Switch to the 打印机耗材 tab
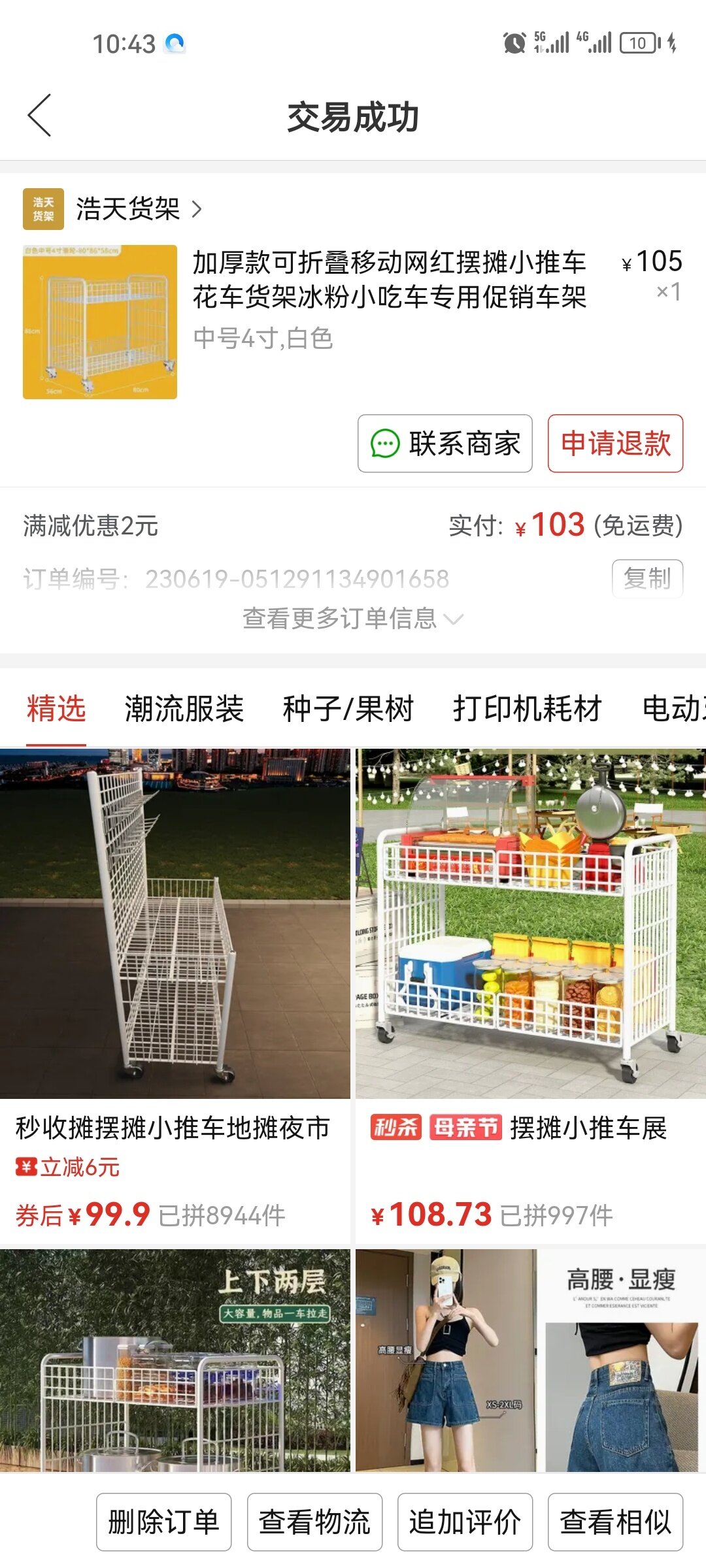This screenshot has height=1568, width=706. pos(528,709)
